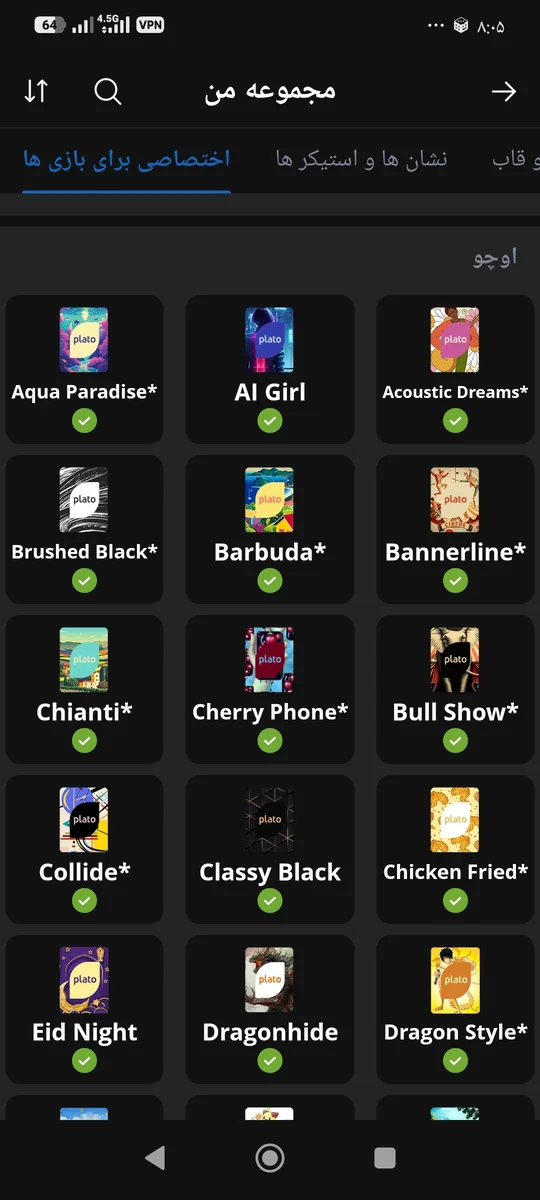Select the AI Girl card
Screen dimensions: 540x1200
coord(270,369)
